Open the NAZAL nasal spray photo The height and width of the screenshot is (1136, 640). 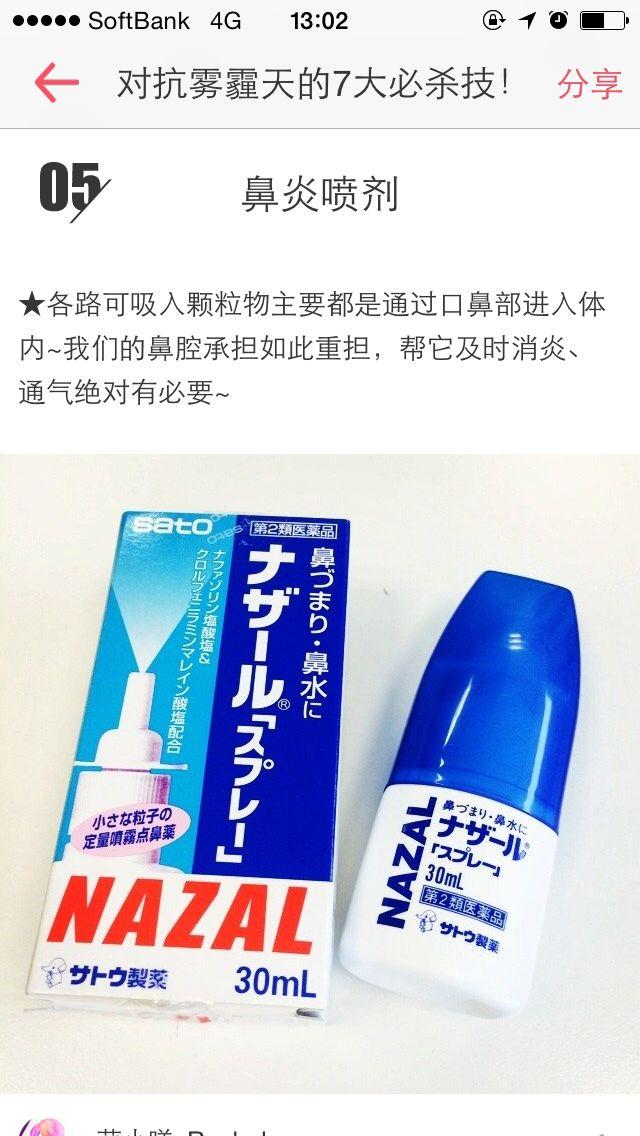320,774
